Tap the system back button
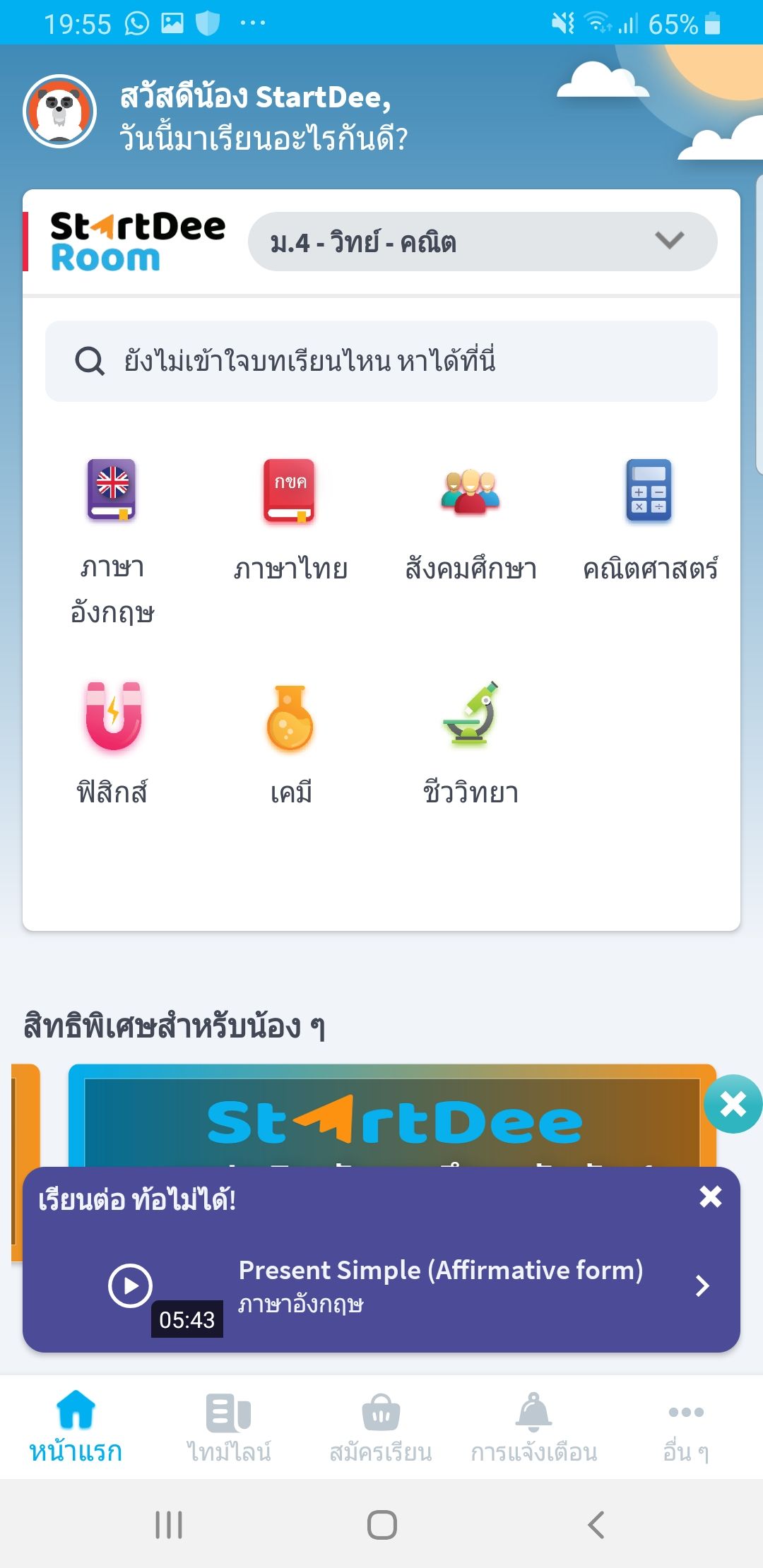The width and height of the screenshot is (763, 1568). coord(596,1525)
